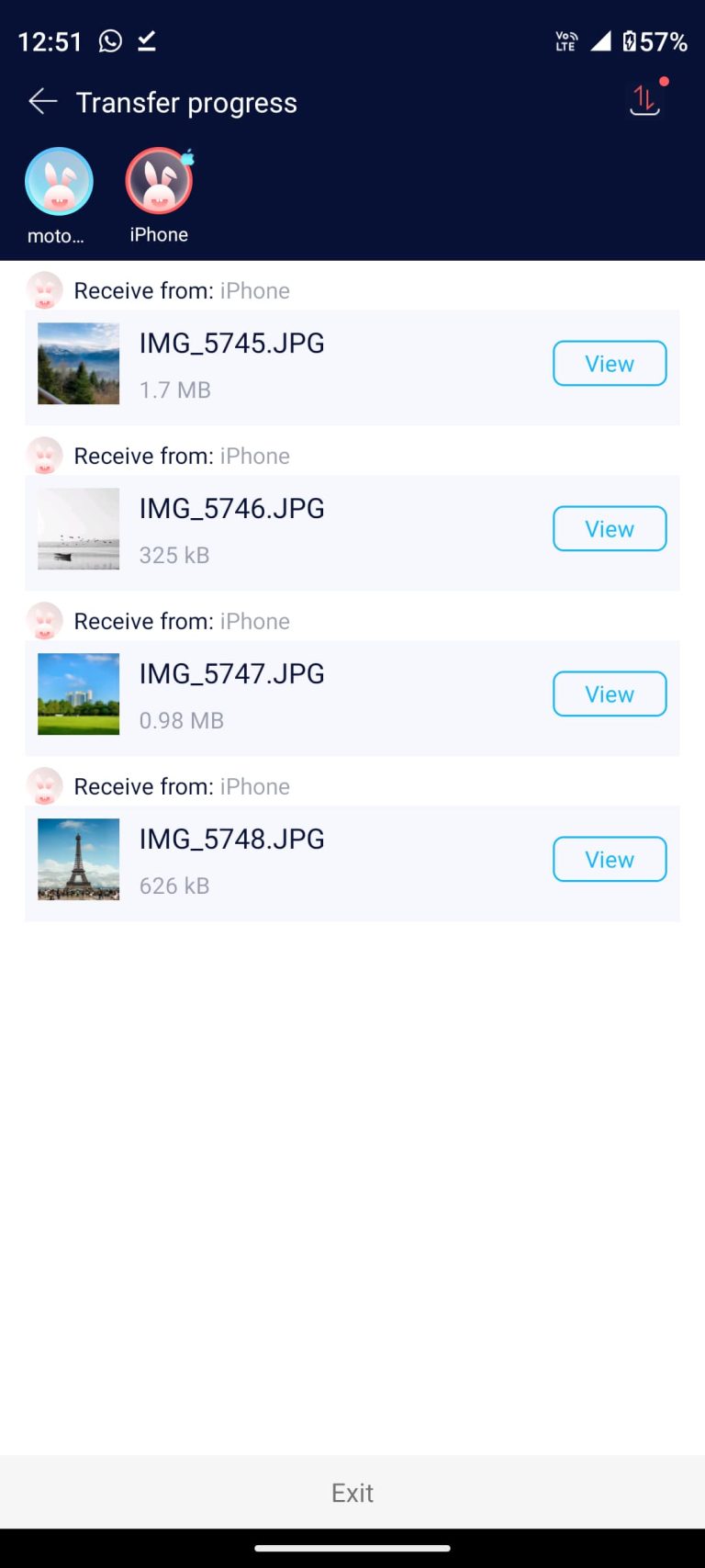
Task: Select the moto device avatar
Action: click(x=58, y=182)
